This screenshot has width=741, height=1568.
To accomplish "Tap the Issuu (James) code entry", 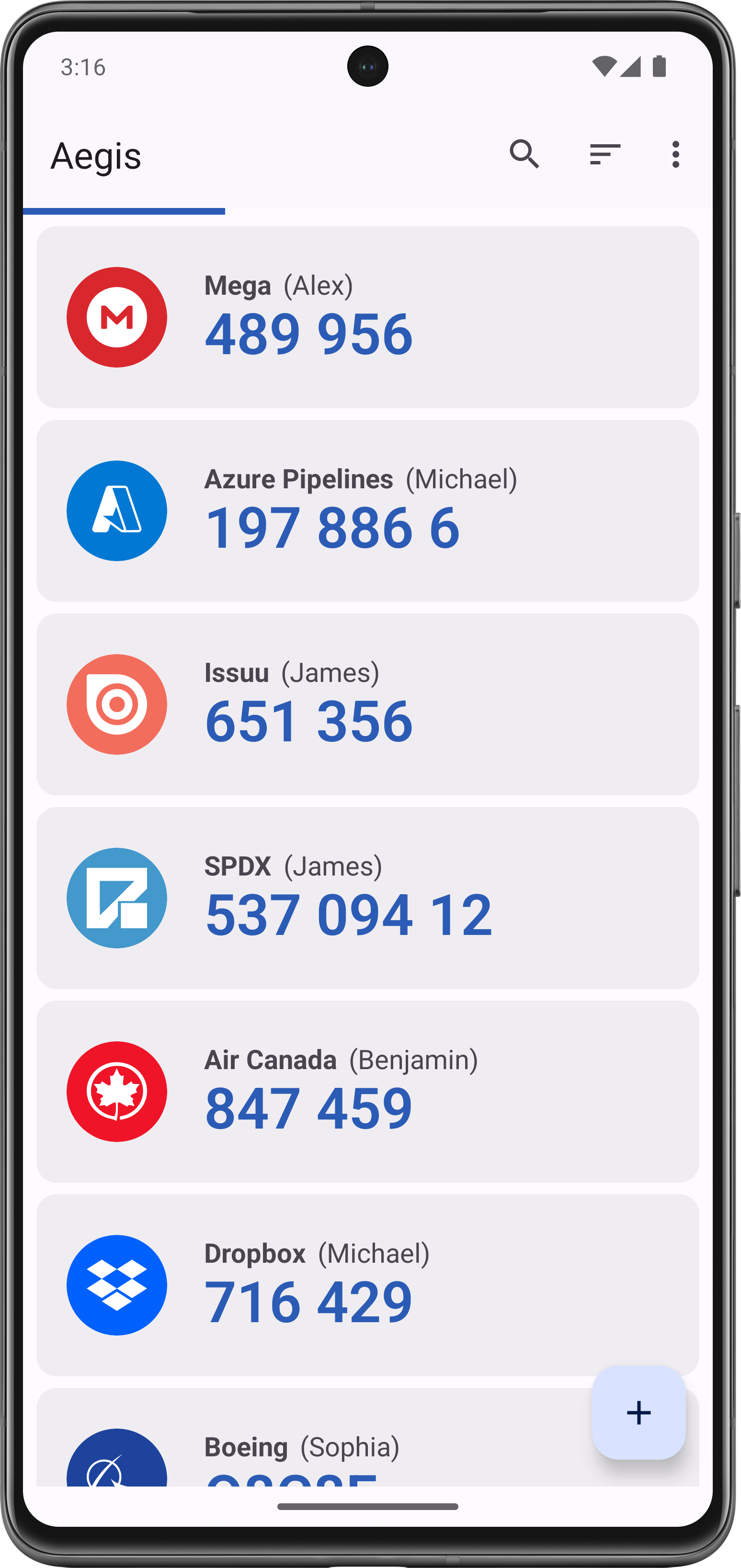I will 367,704.
